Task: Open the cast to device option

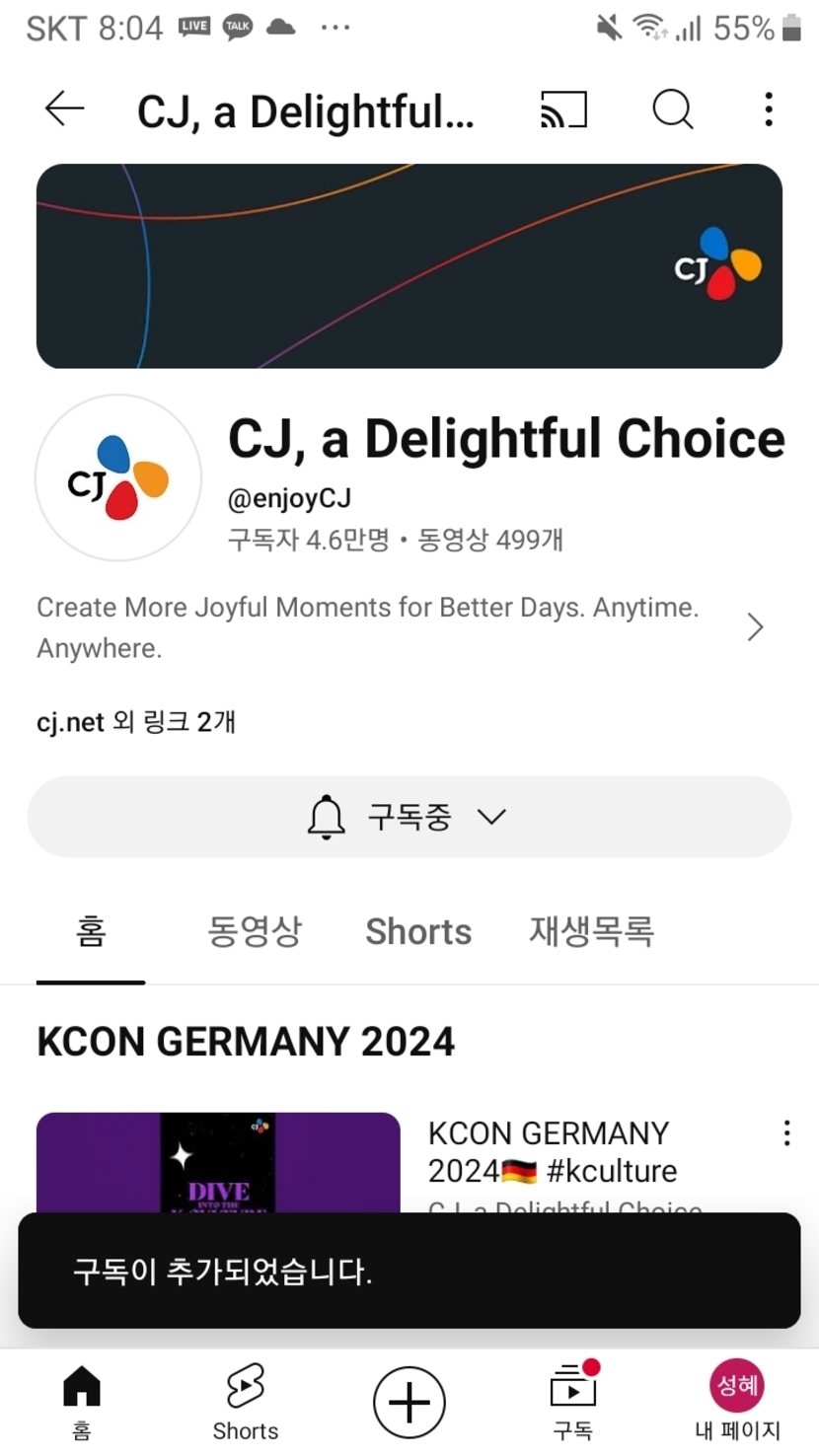Action: (563, 109)
